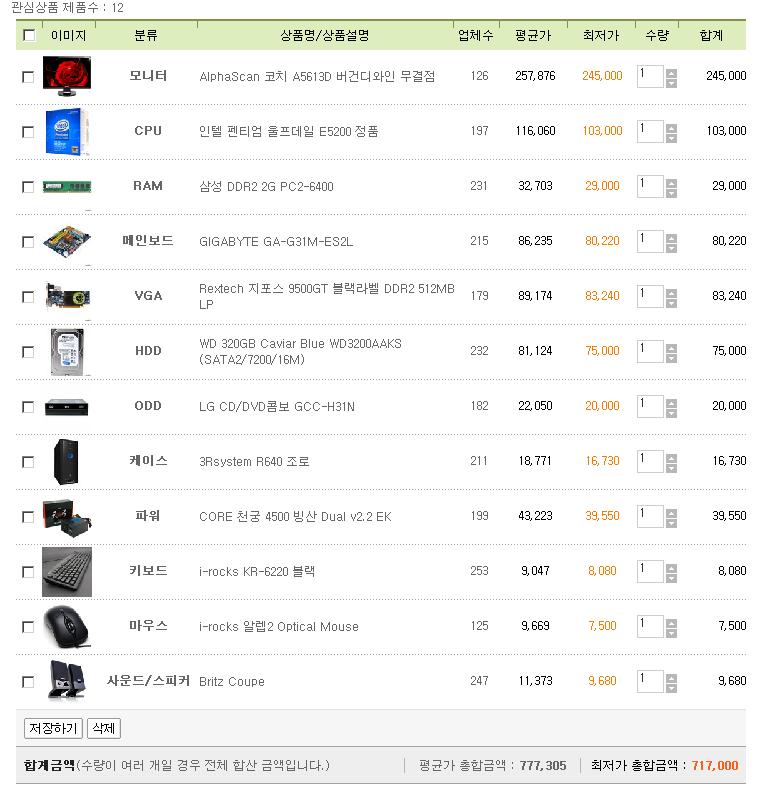This screenshot has height=797, width=765.
Task: Check the 모니터 AlphaScan row checkbox
Action: 28,77
